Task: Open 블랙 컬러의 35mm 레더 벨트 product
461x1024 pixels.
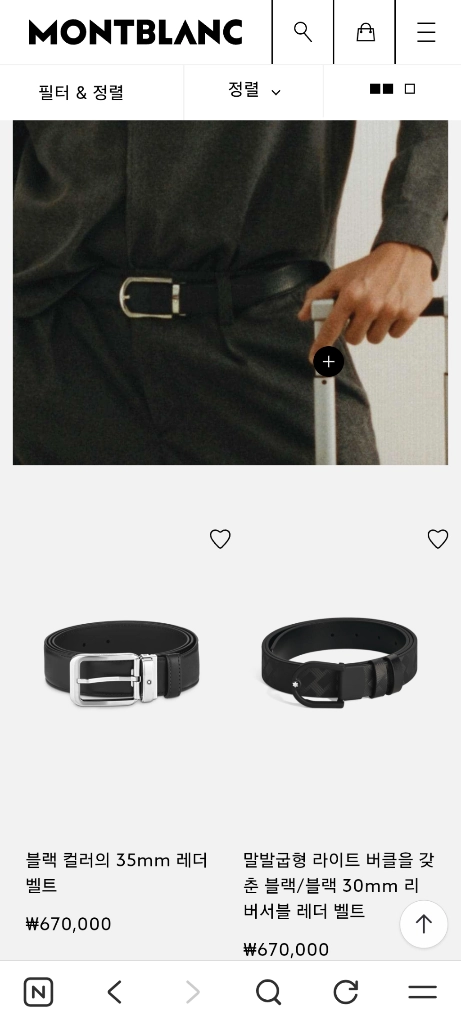Action: pos(116,872)
